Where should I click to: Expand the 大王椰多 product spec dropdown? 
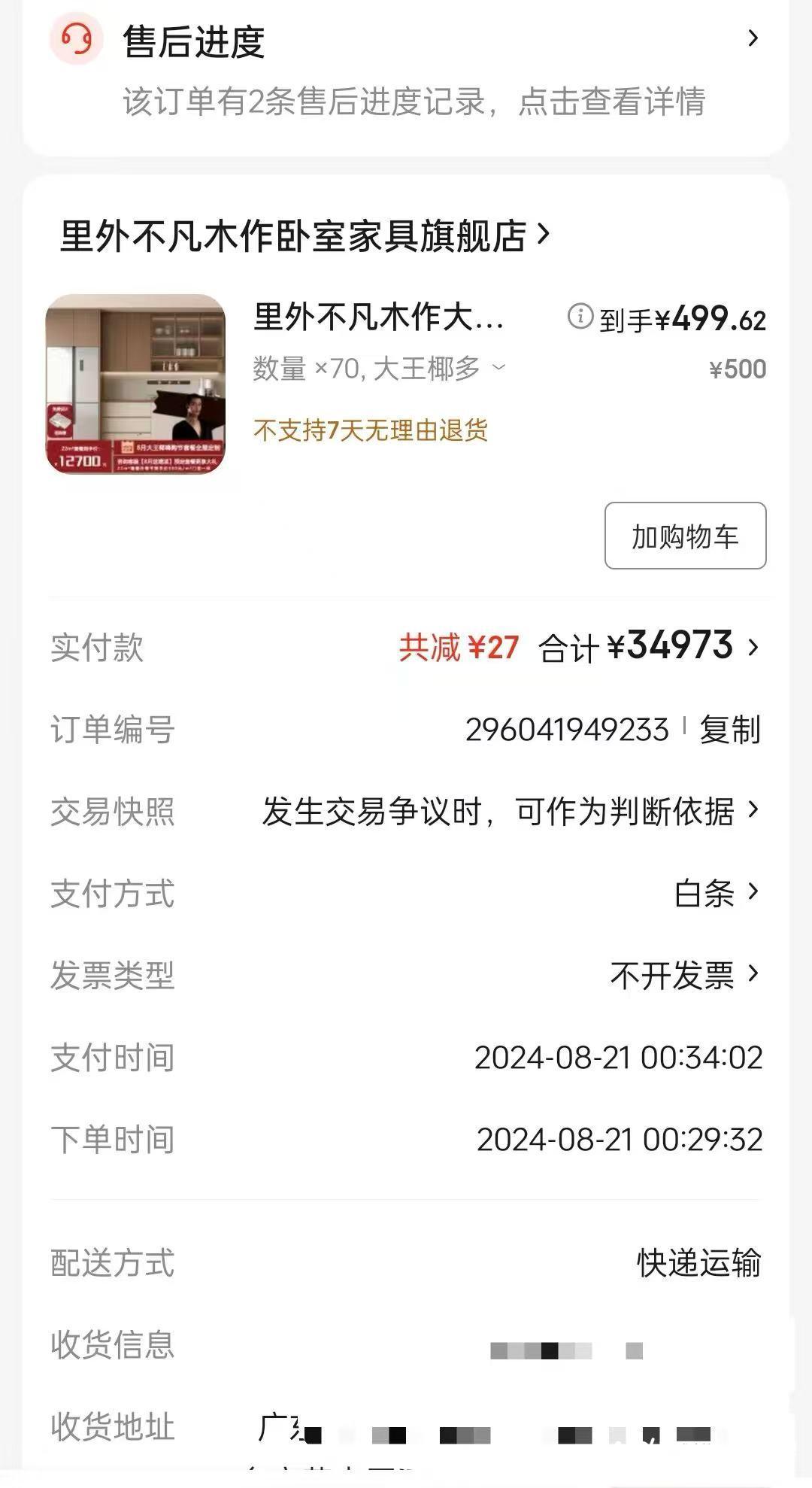498,369
